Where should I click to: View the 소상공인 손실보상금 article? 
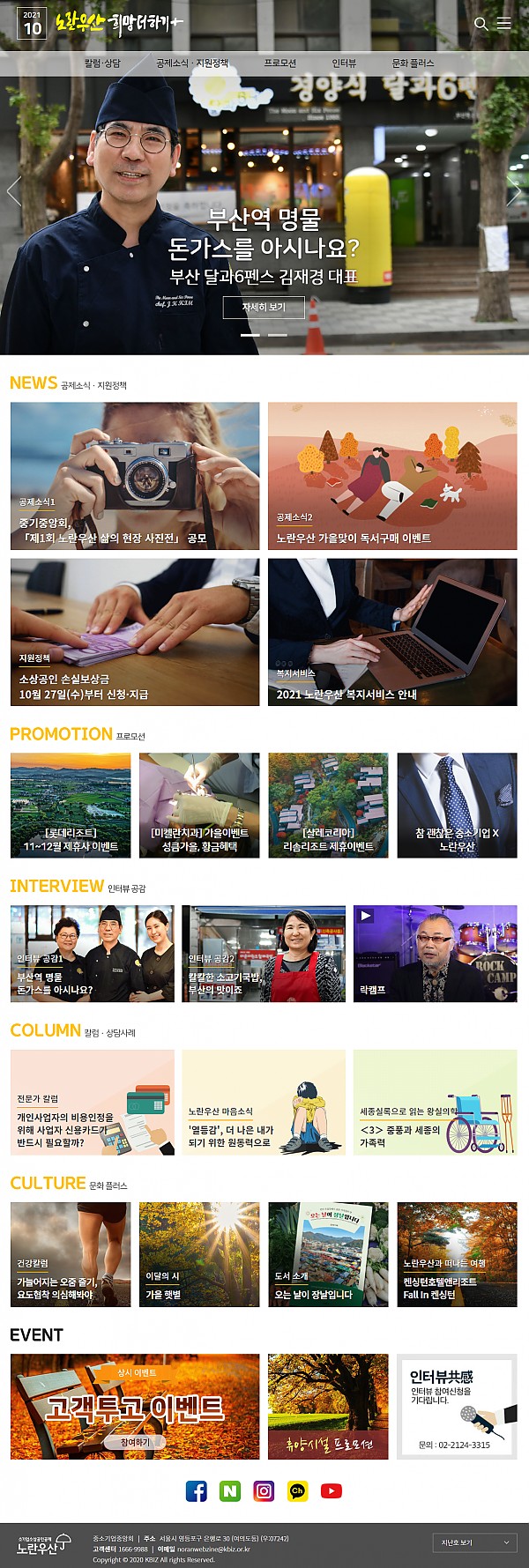click(135, 632)
